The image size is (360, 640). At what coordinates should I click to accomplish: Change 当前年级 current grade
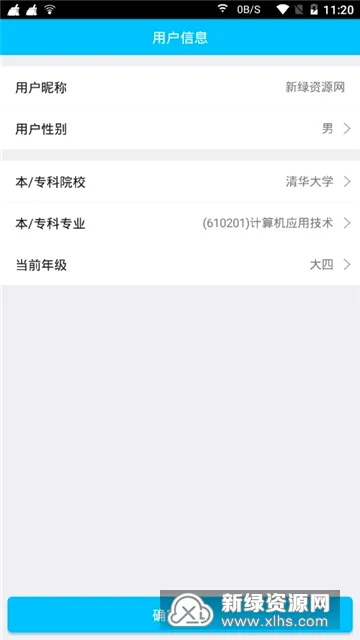(x=180, y=265)
